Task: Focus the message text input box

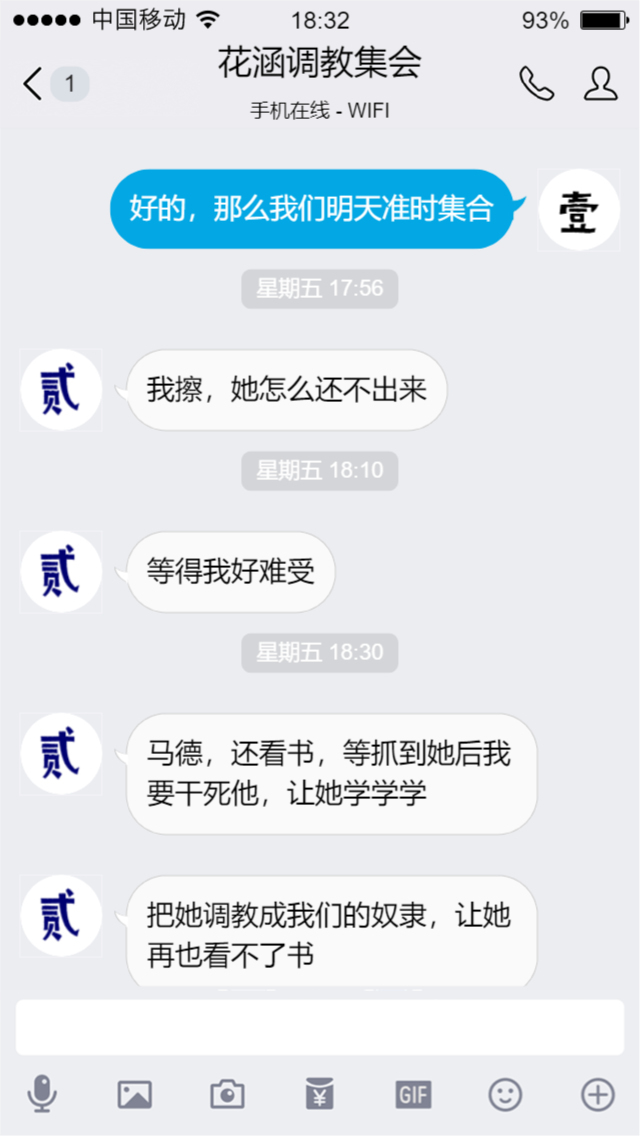Action: (320, 1027)
